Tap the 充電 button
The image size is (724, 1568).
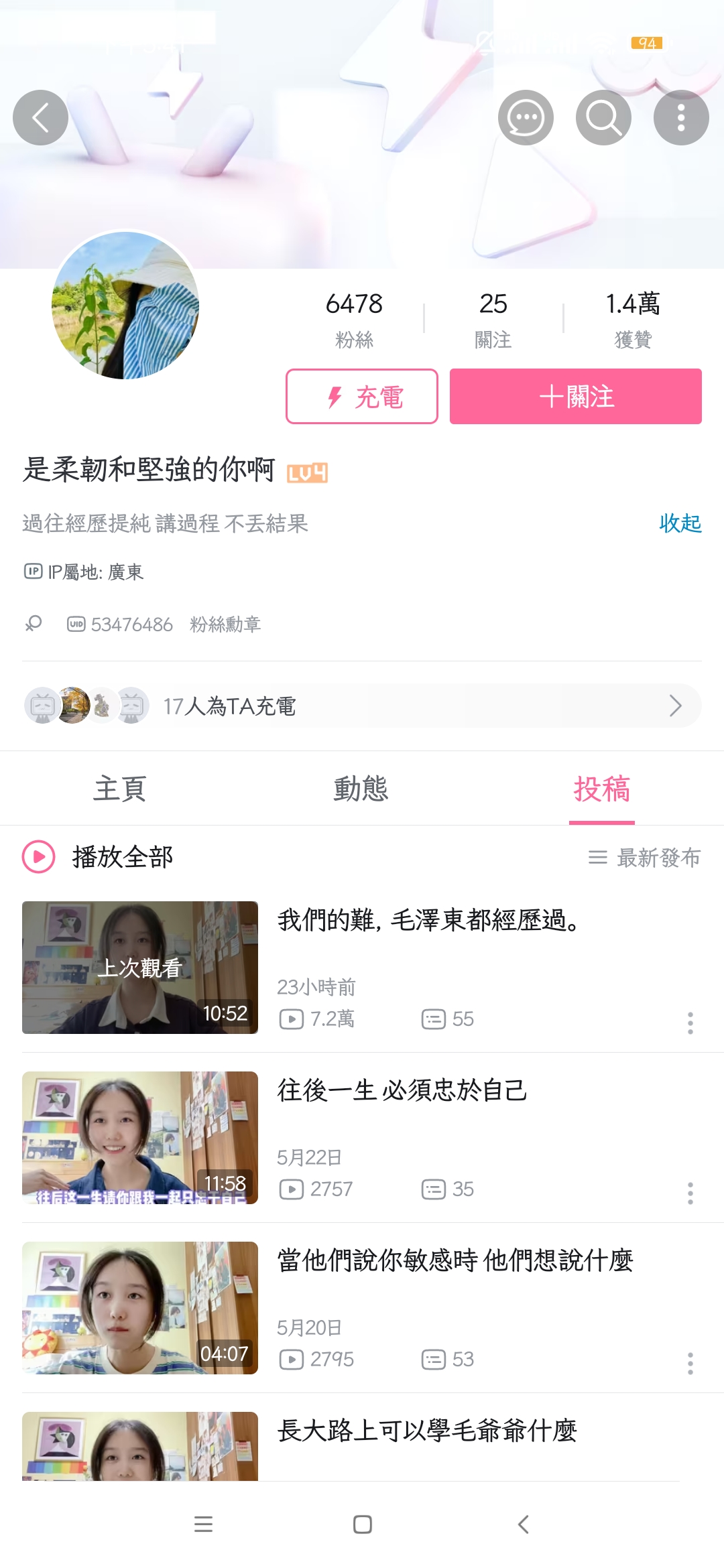pyautogui.click(x=362, y=396)
